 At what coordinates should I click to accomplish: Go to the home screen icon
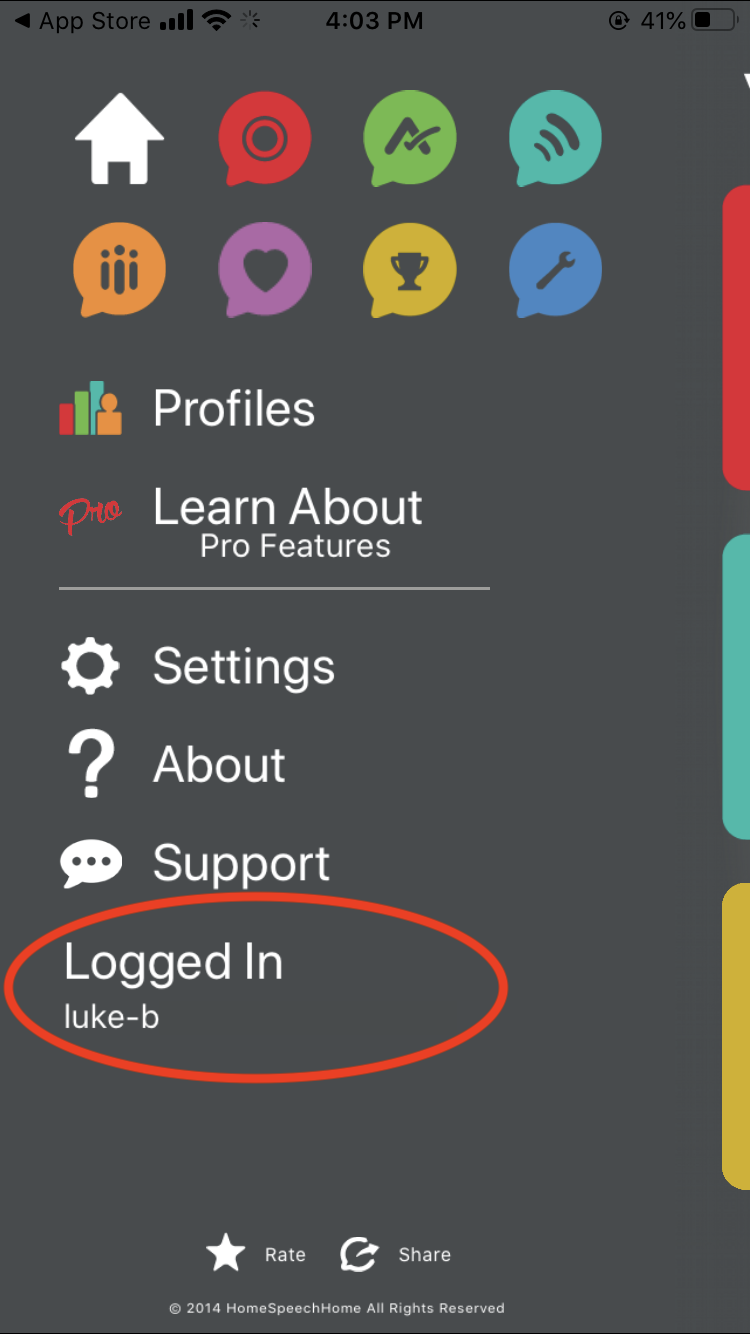[x=119, y=138]
